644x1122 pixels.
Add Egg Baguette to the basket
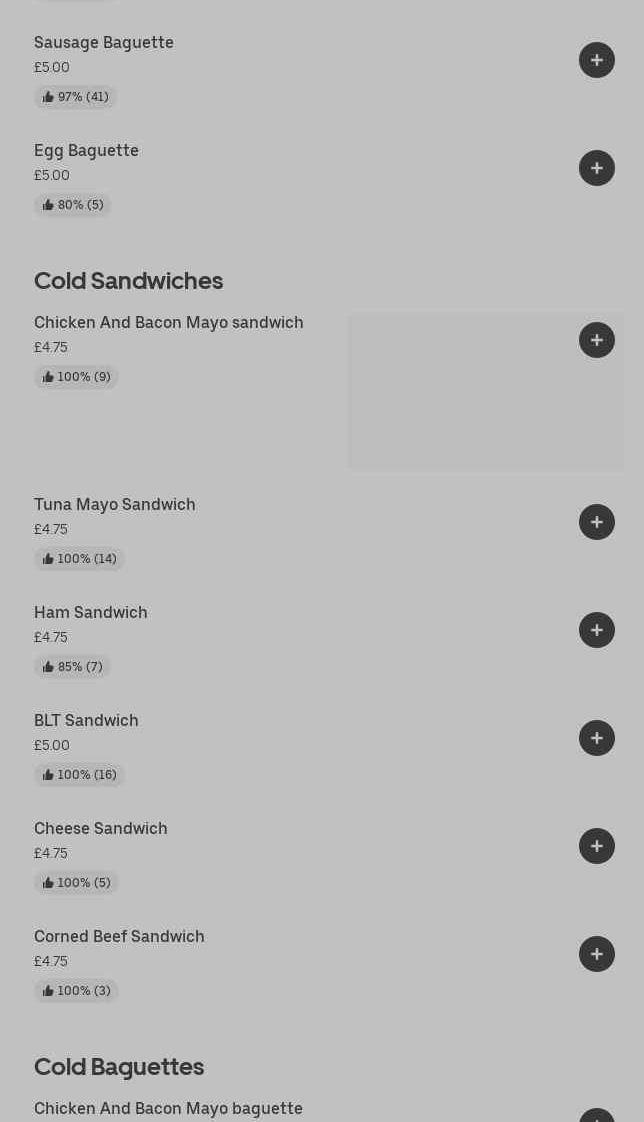click(597, 168)
